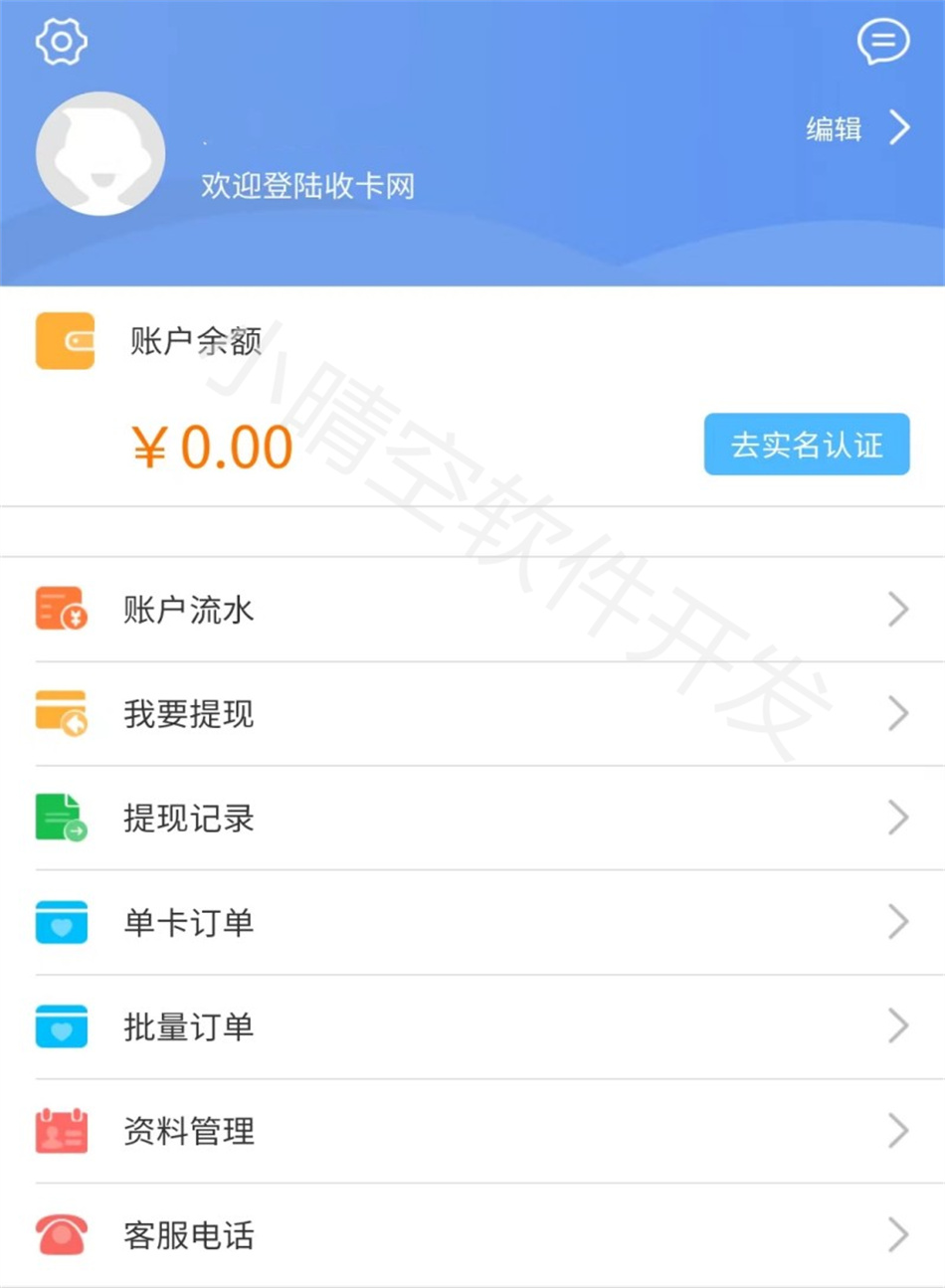945x1288 pixels.
Task: Open 账户流水 account transactions
Action: coord(472,610)
